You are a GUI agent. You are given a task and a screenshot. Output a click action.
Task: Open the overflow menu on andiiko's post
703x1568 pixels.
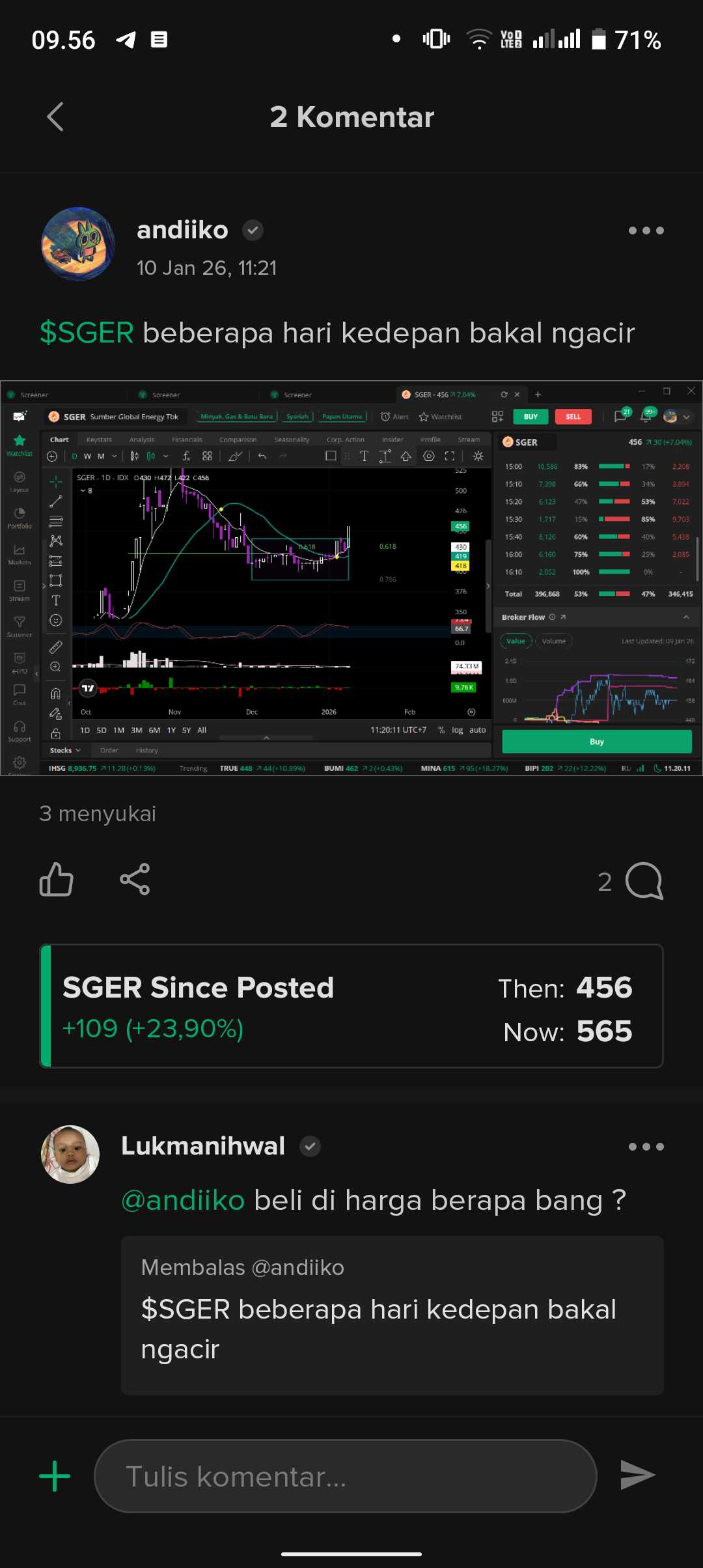pos(646,231)
